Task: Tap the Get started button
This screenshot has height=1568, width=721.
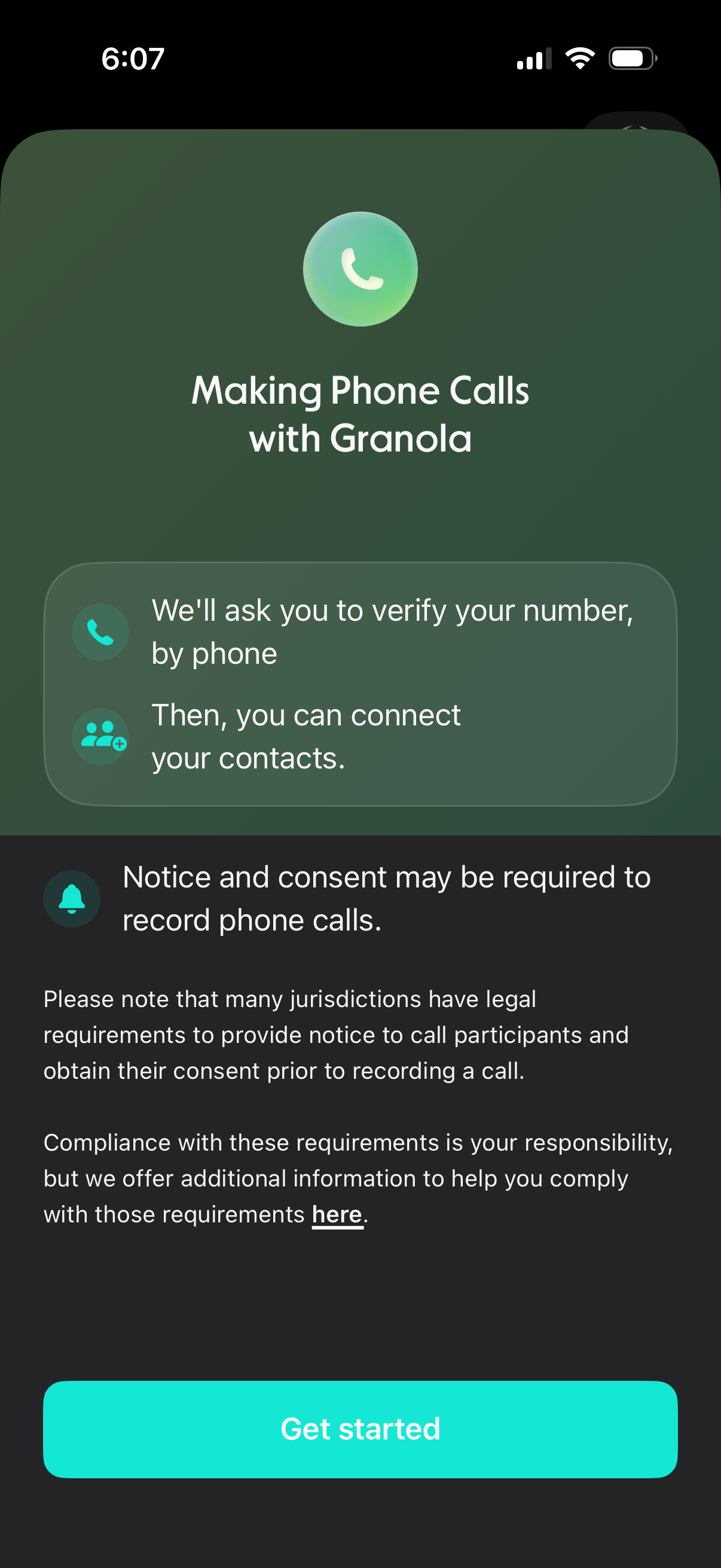Action: coord(360,1429)
